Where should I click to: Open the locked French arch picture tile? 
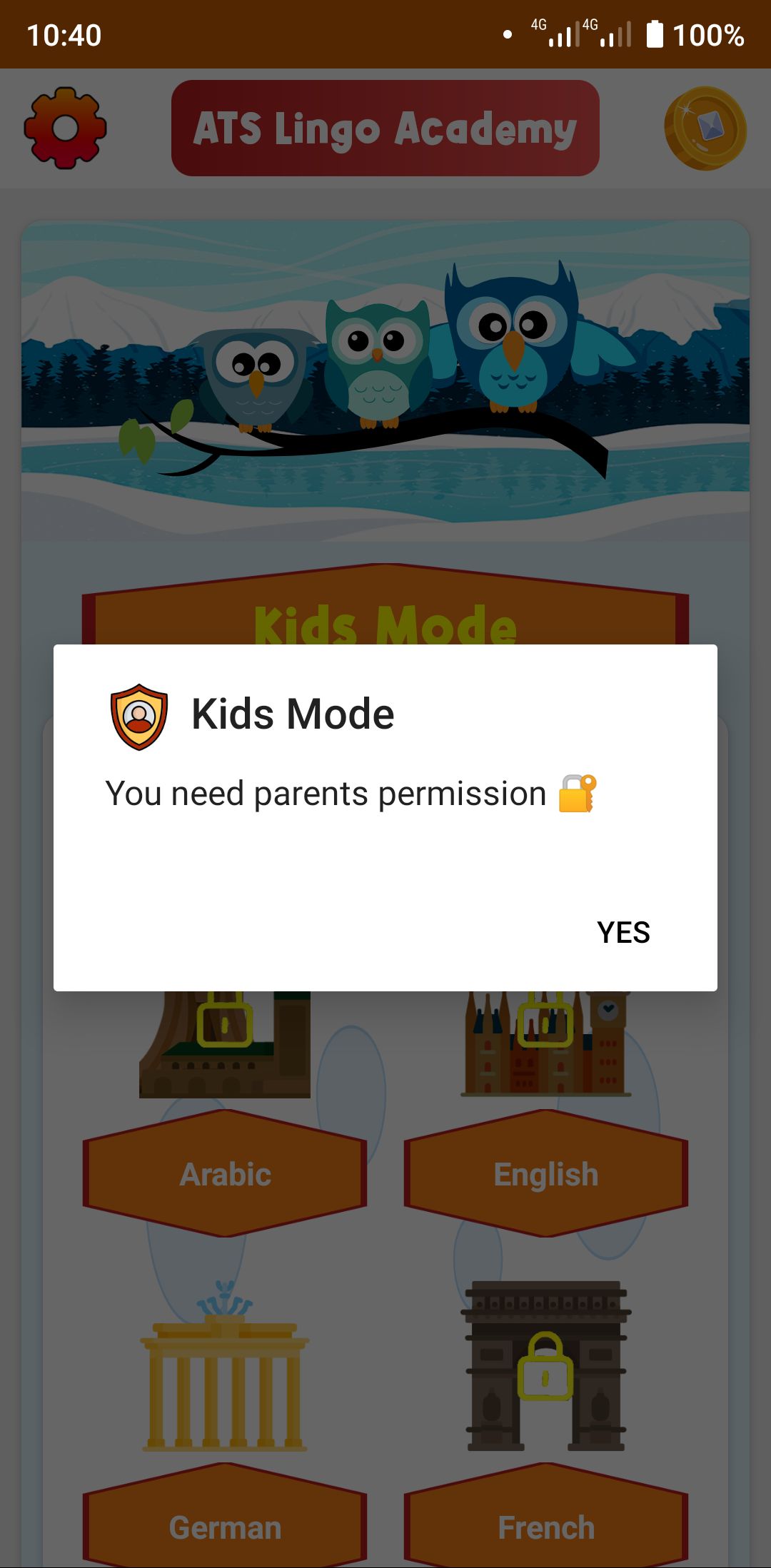(546, 1366)
